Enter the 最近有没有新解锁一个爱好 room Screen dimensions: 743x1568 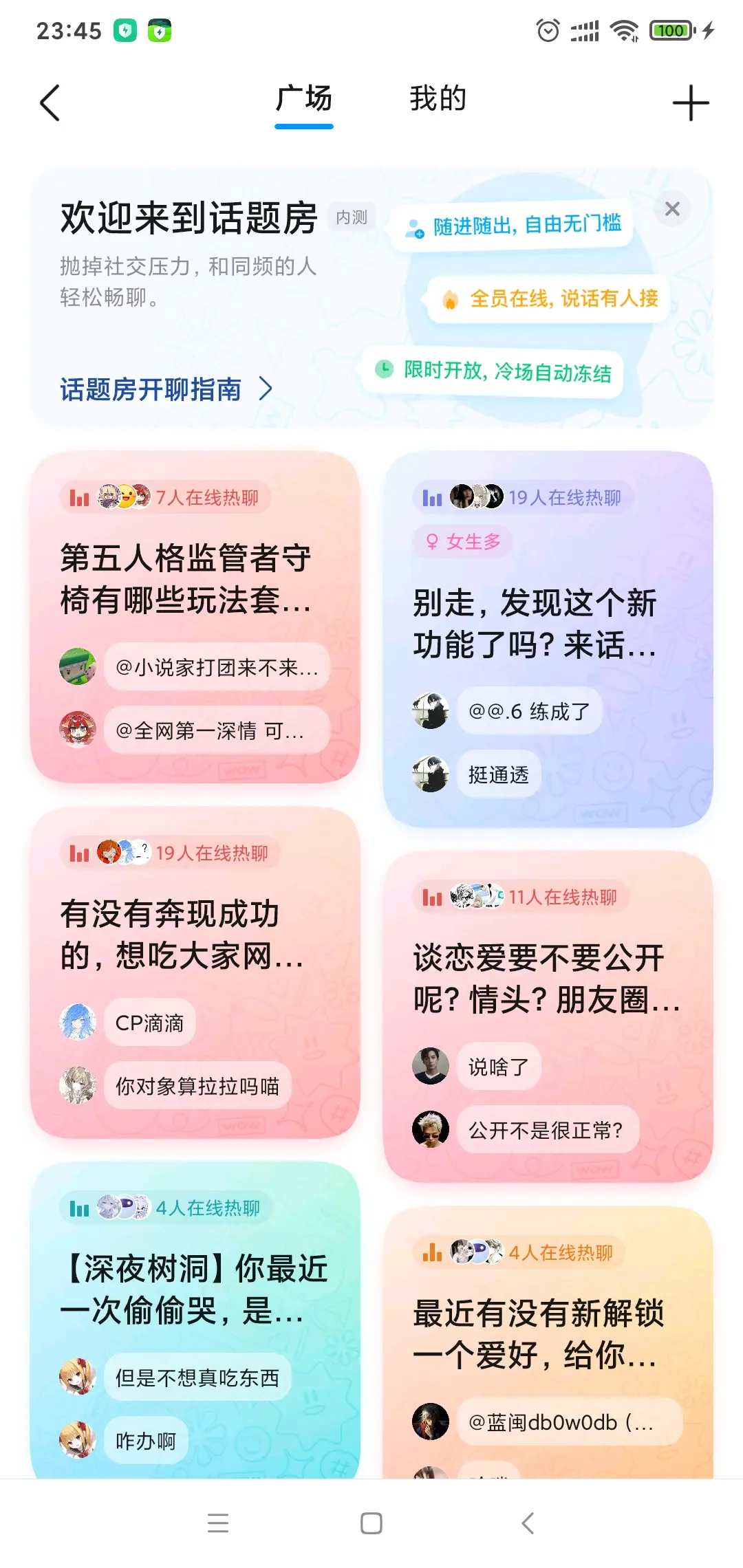(548, 1342)
